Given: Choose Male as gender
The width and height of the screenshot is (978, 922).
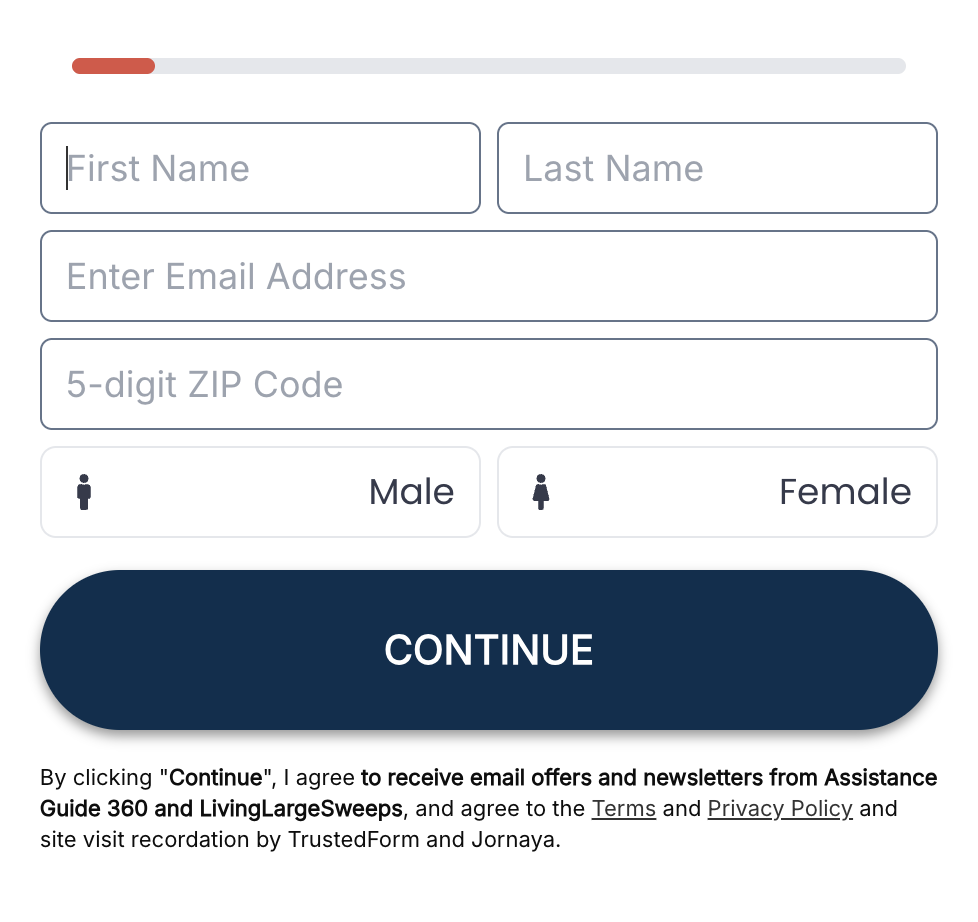Looking at the screenshot, I should pos(260,492).
